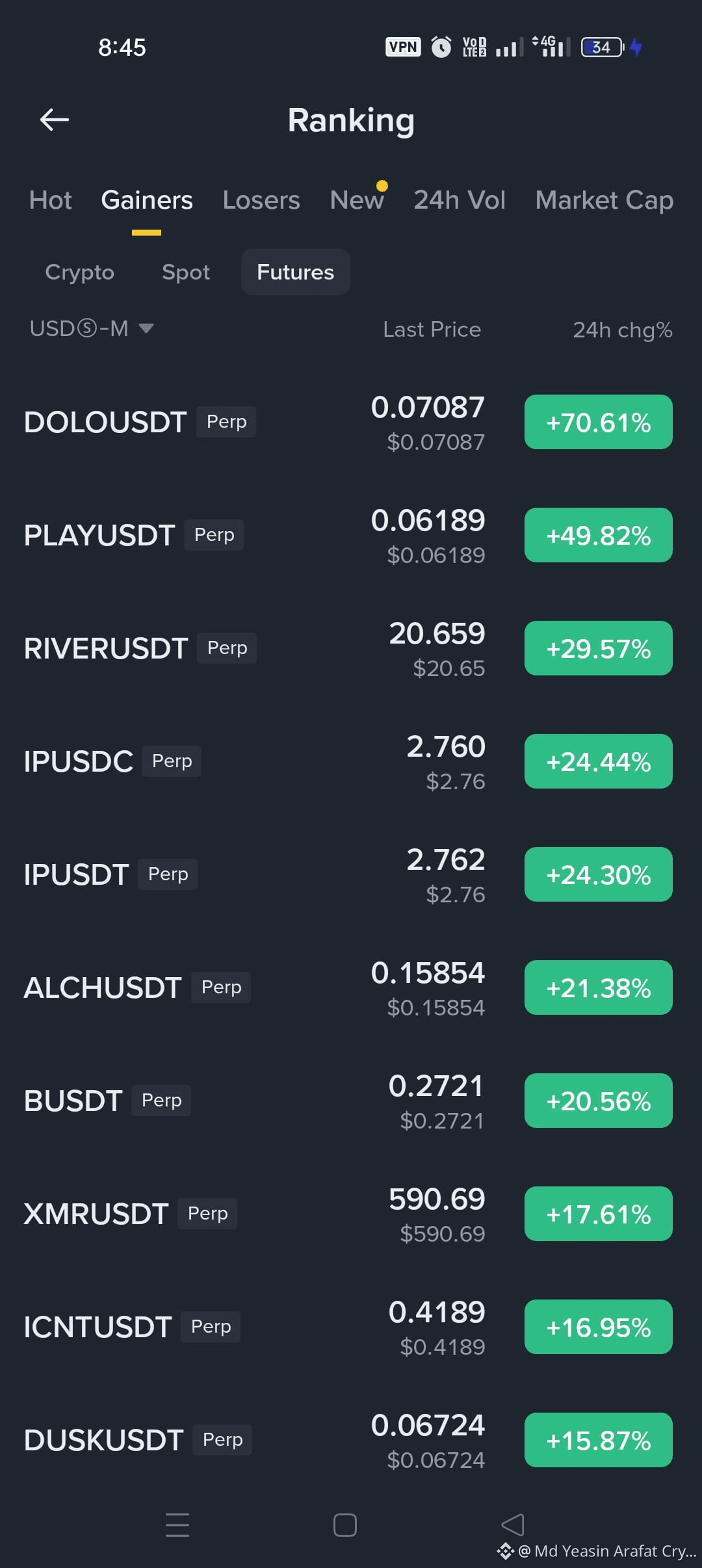Switch to the Hot tab
702x1568 pixels.
coord(50,200)
